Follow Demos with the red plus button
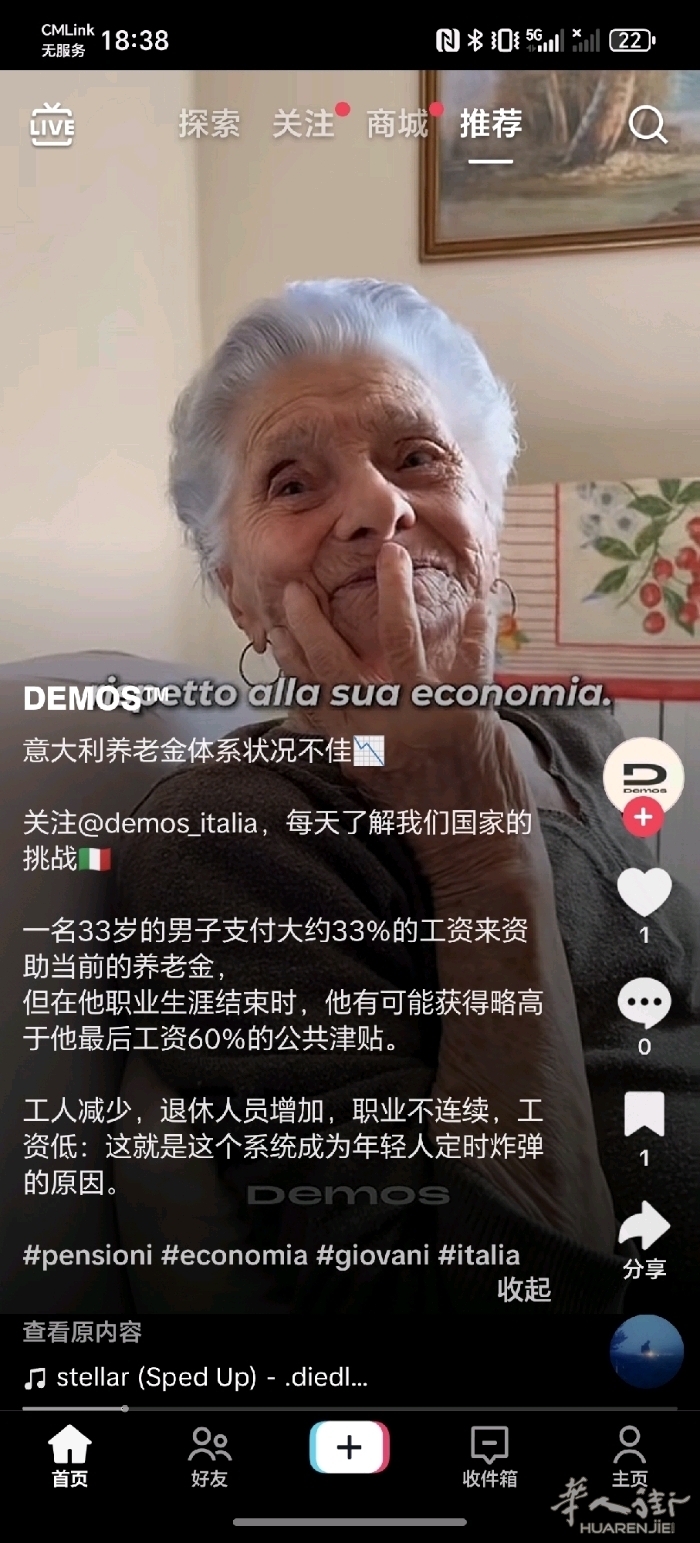 pyautogui.click(x=643, y=818)
